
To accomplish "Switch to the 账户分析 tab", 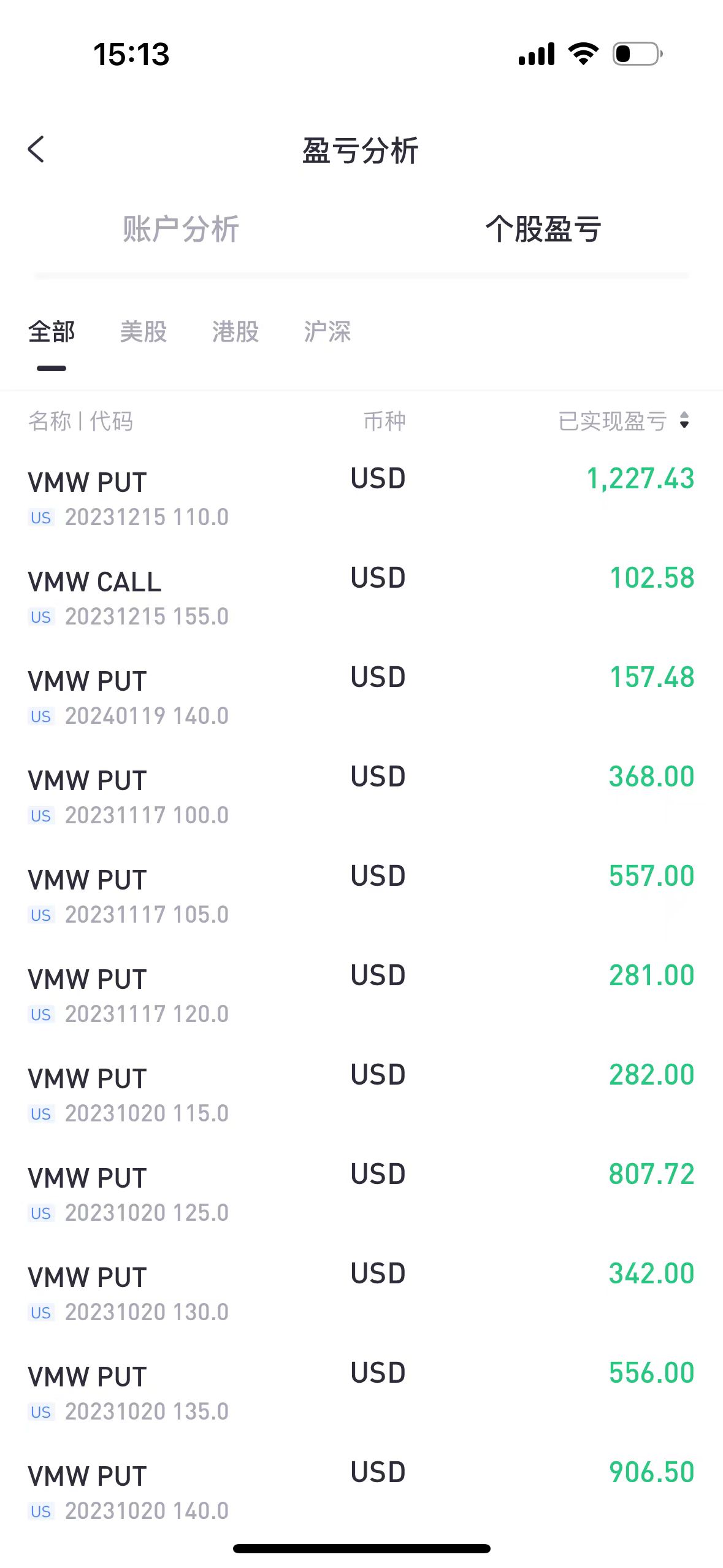I will pyautogui.click(x=180, y=229).
